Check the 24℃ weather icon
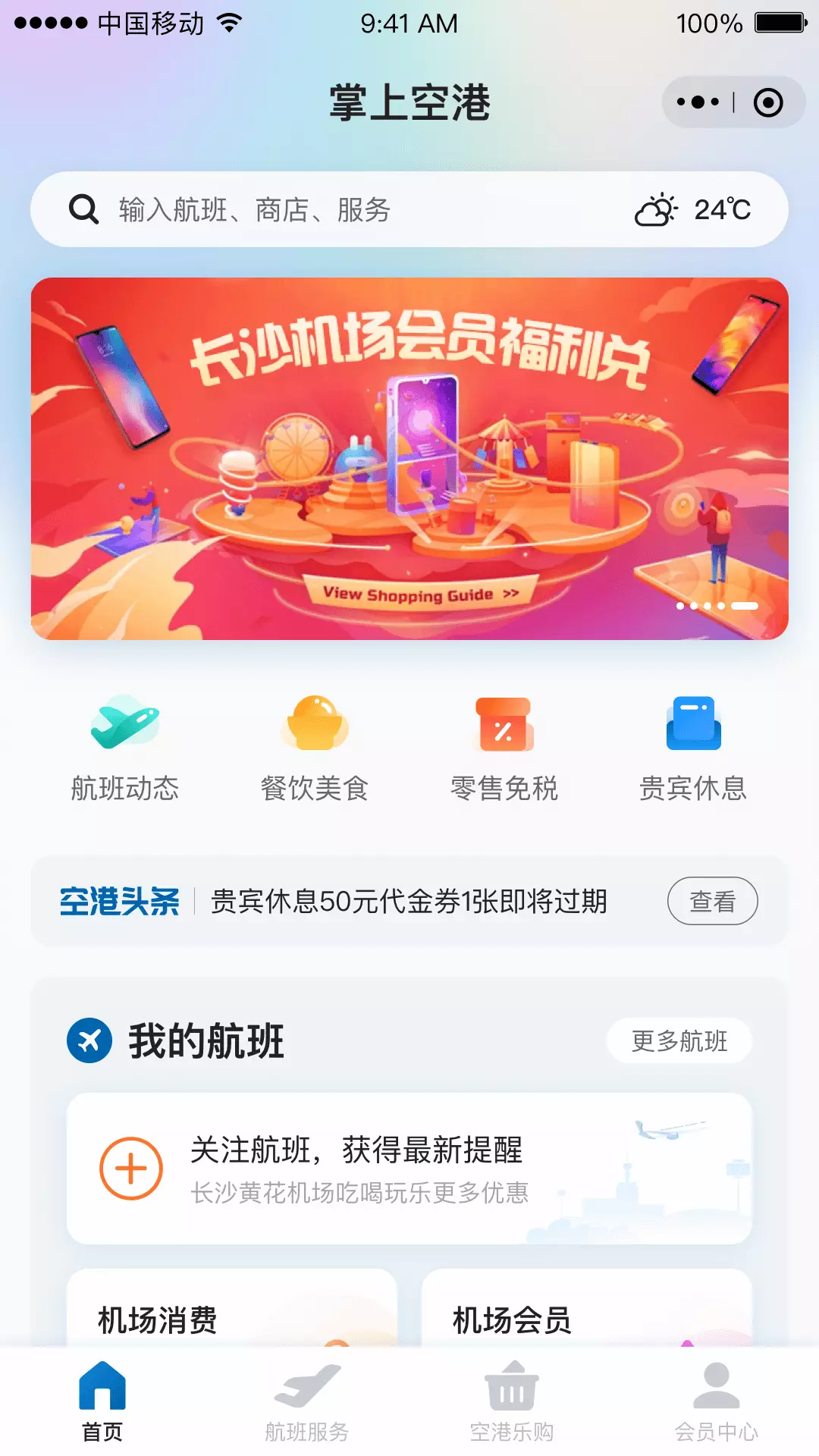Image resolution: width=819 pixels, height=1456 pixels. click(655, 210)
